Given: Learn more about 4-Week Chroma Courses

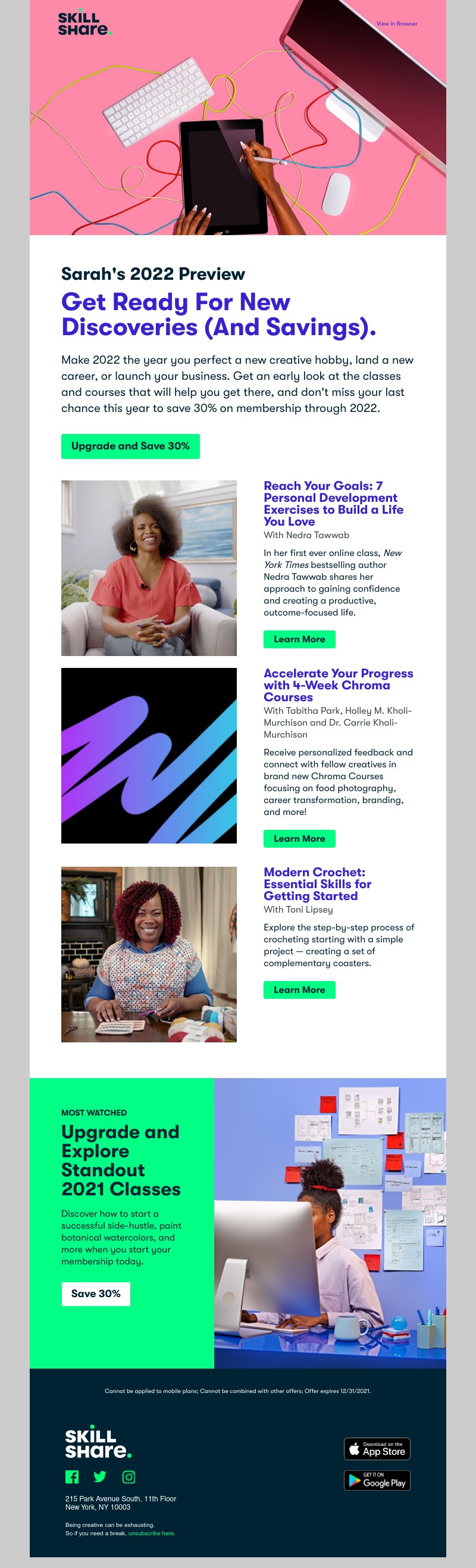Looking at the screenshot, I should click(299, 838).
